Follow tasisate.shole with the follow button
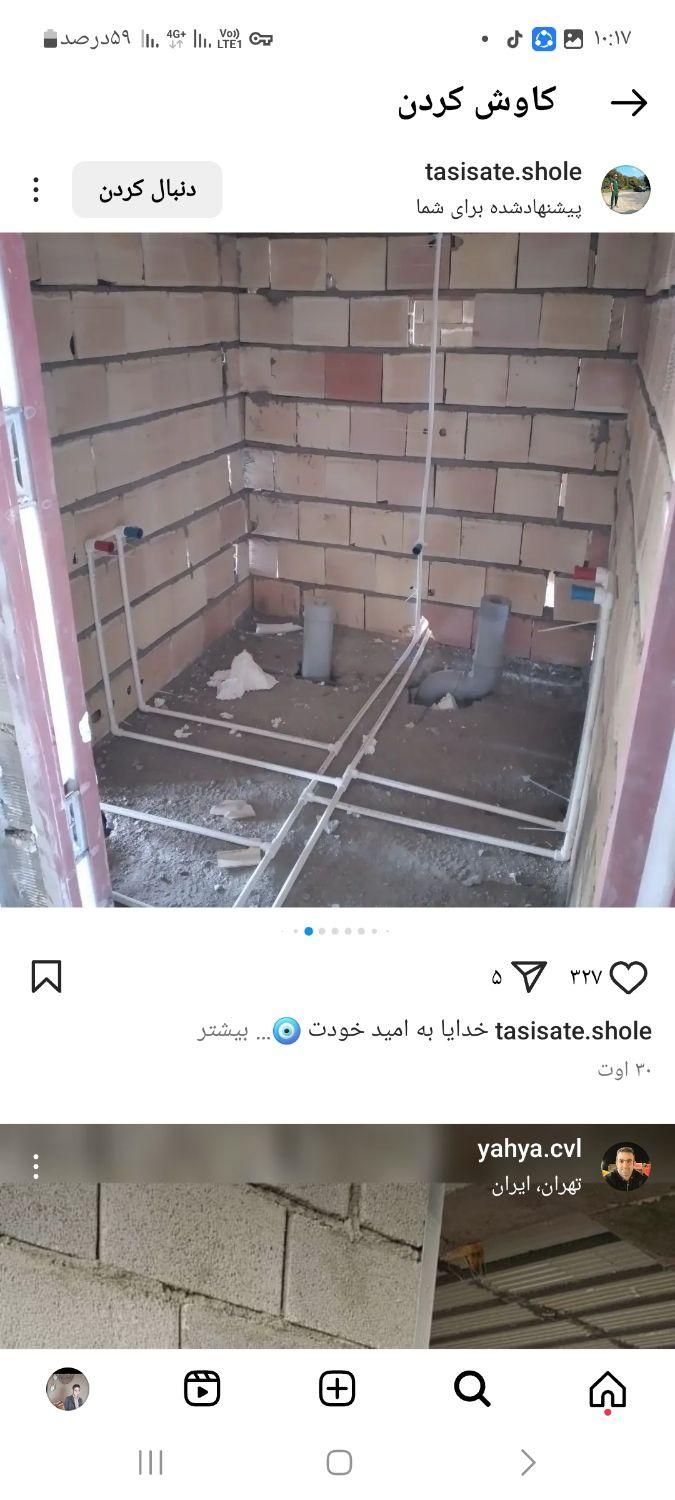The width and height of the screenshot is (675, 1500). (x=147, y=190)
